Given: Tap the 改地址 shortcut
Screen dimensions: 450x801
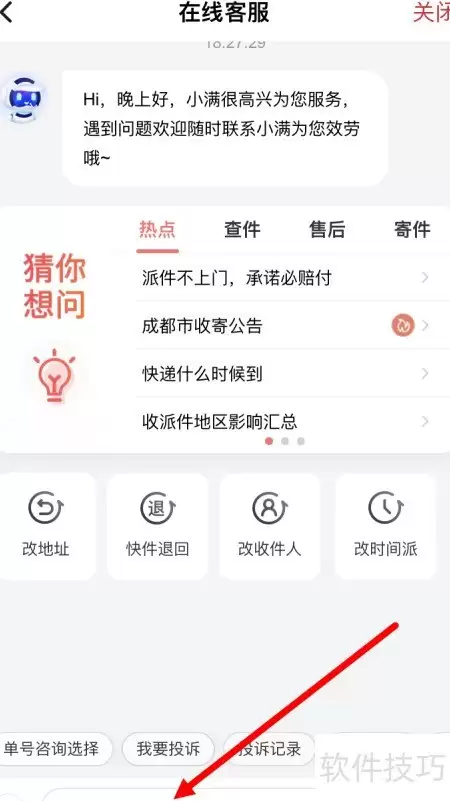Looking at the screenshot, I should [x=45, y=526].
